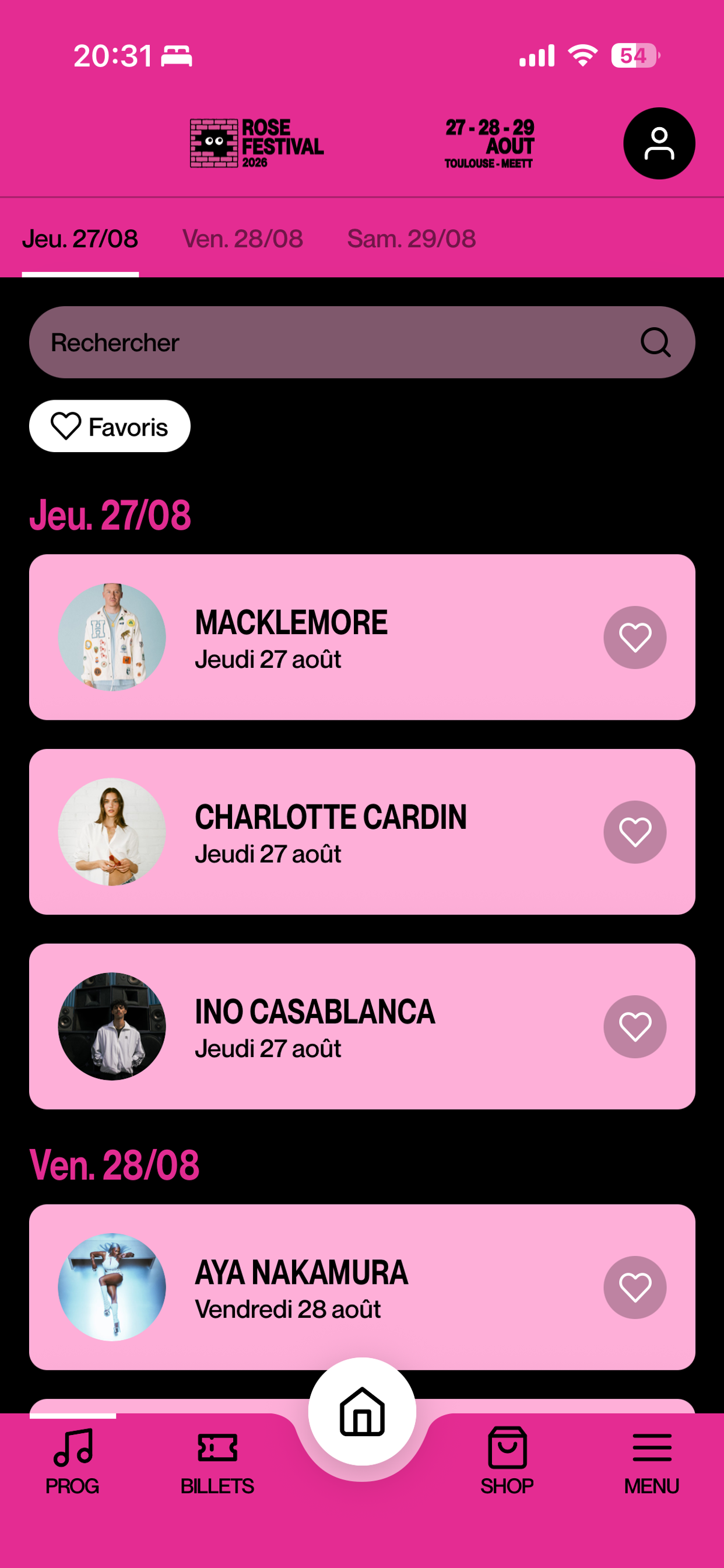Screen dimensions: 724x1568
Task: Filter by Favoris chip
Action: click(x=110, y=426)
